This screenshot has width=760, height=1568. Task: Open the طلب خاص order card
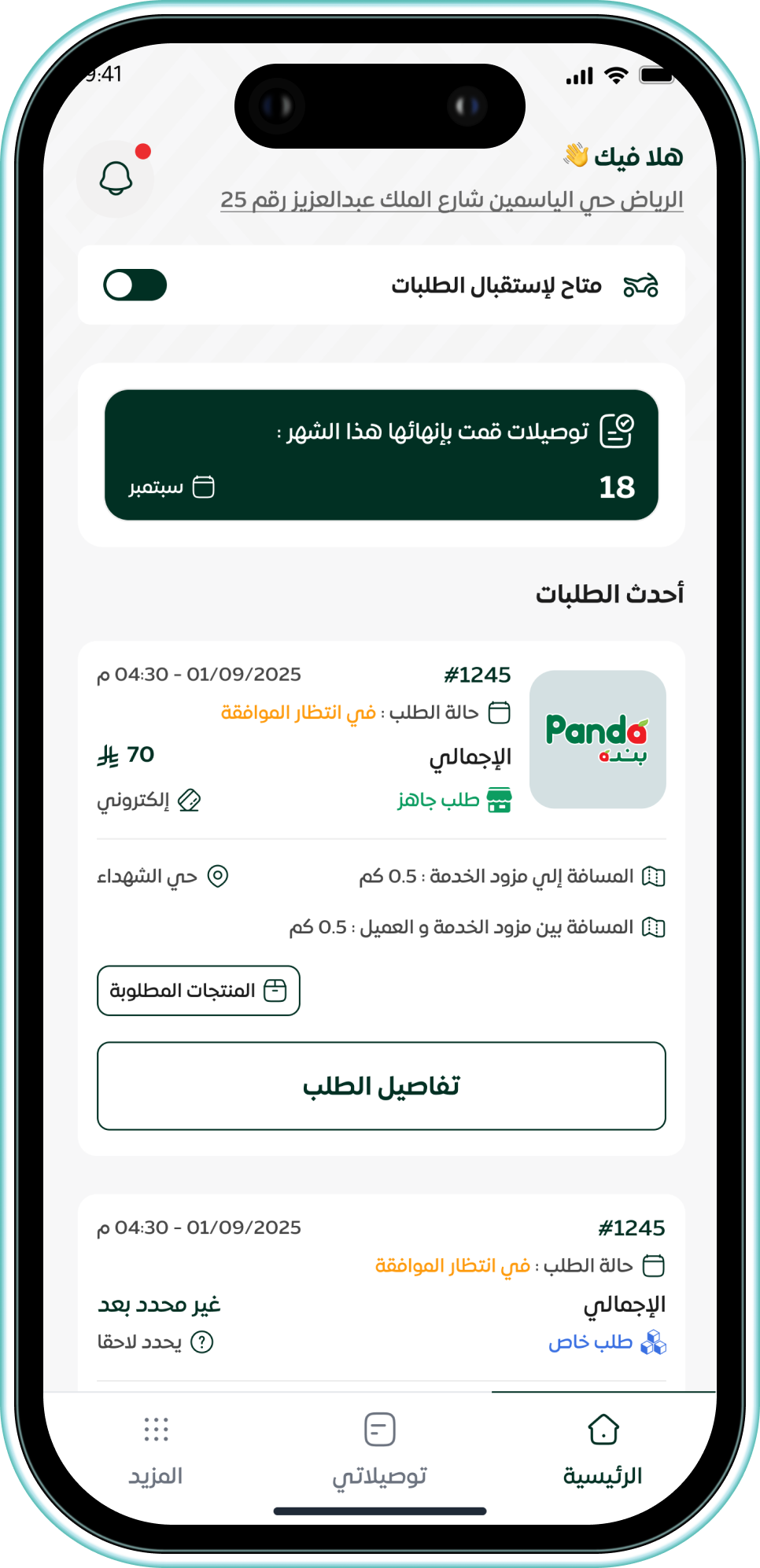[381, 1290]
